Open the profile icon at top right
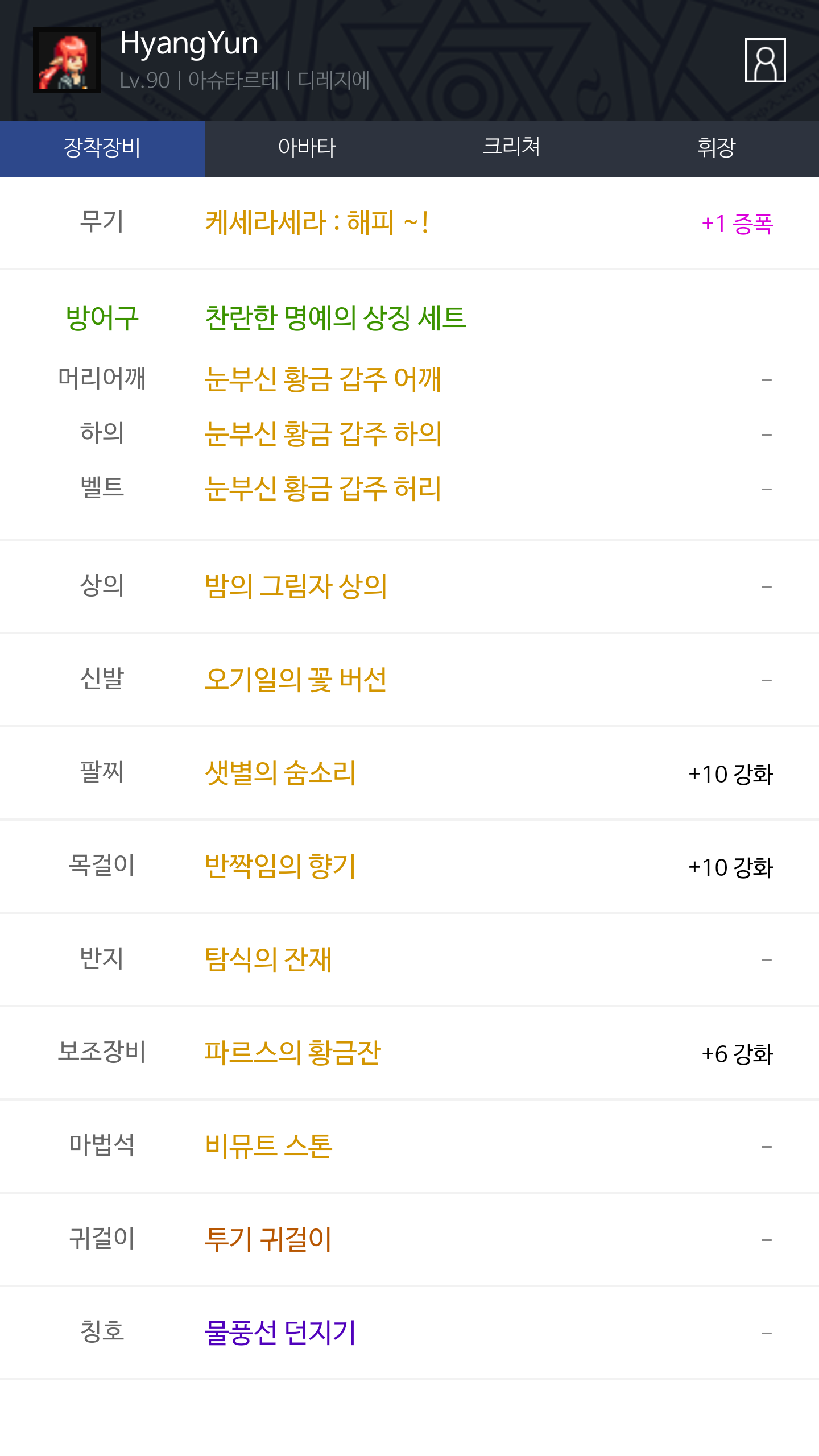This screenshot has width=819, height=1456. tap(765, 60)
